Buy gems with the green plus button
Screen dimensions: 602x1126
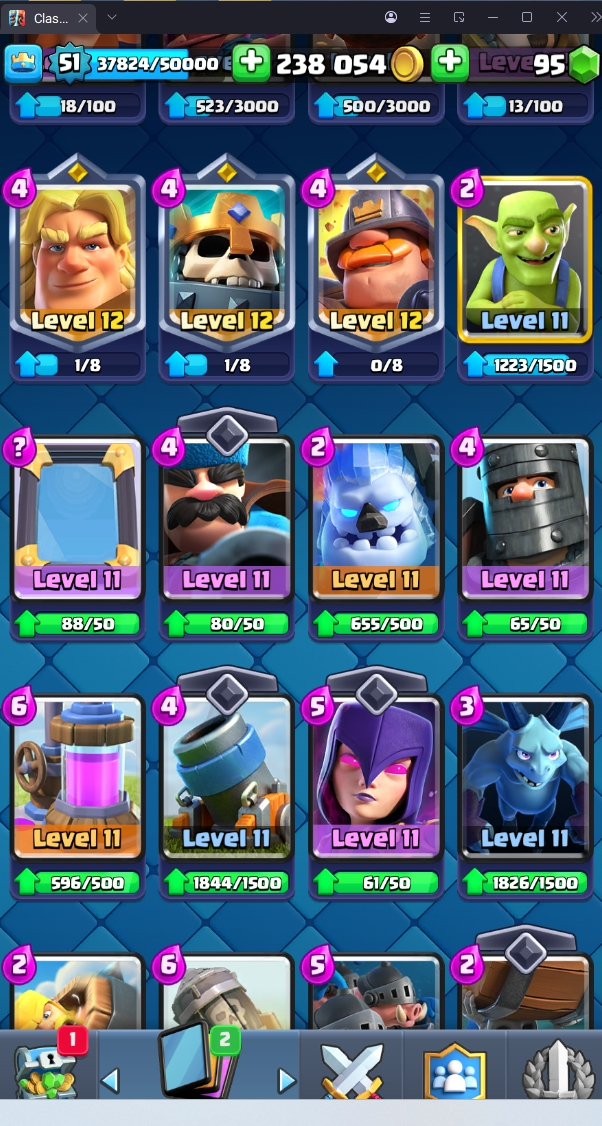tap(450, 63)
